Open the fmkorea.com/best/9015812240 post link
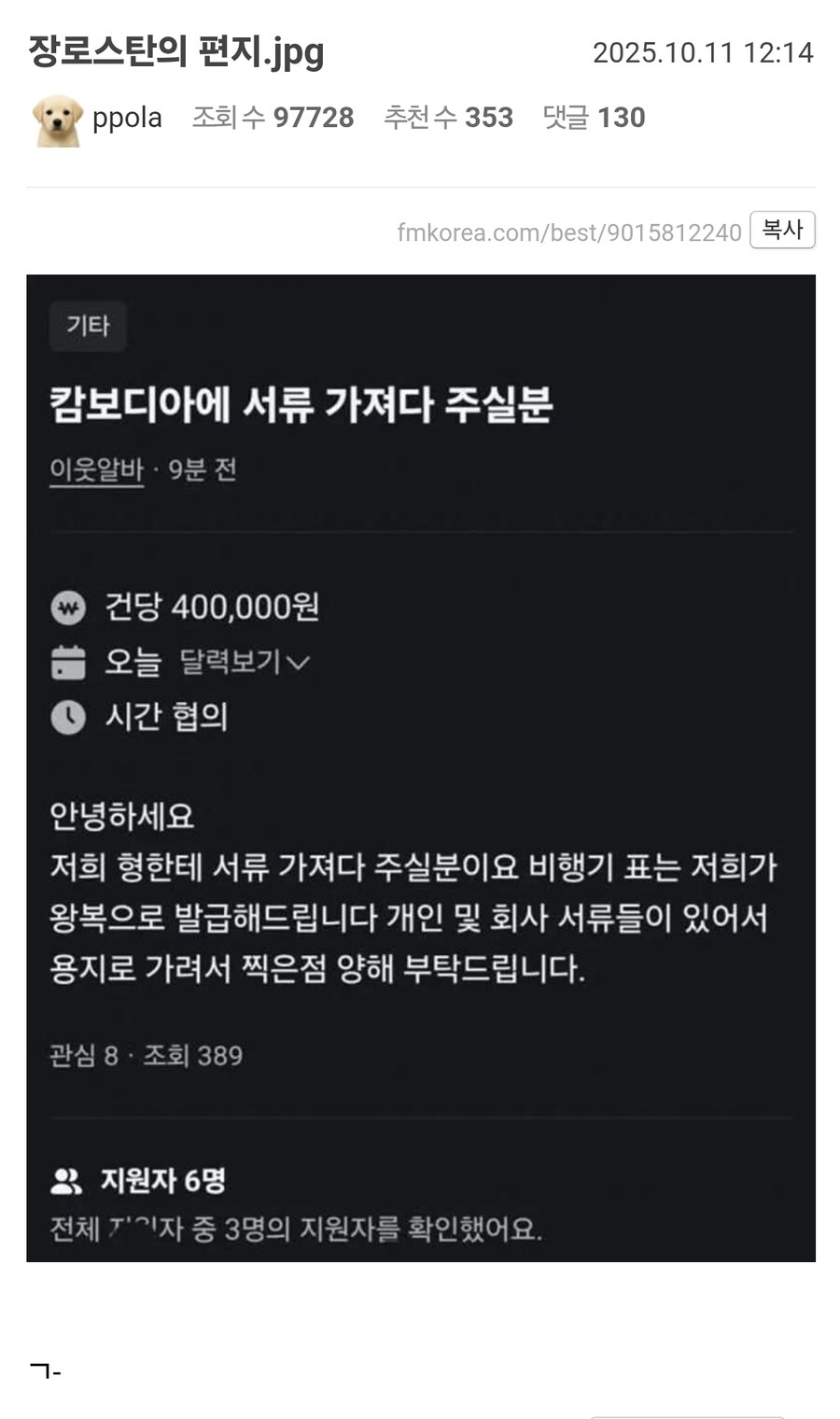 568,232
